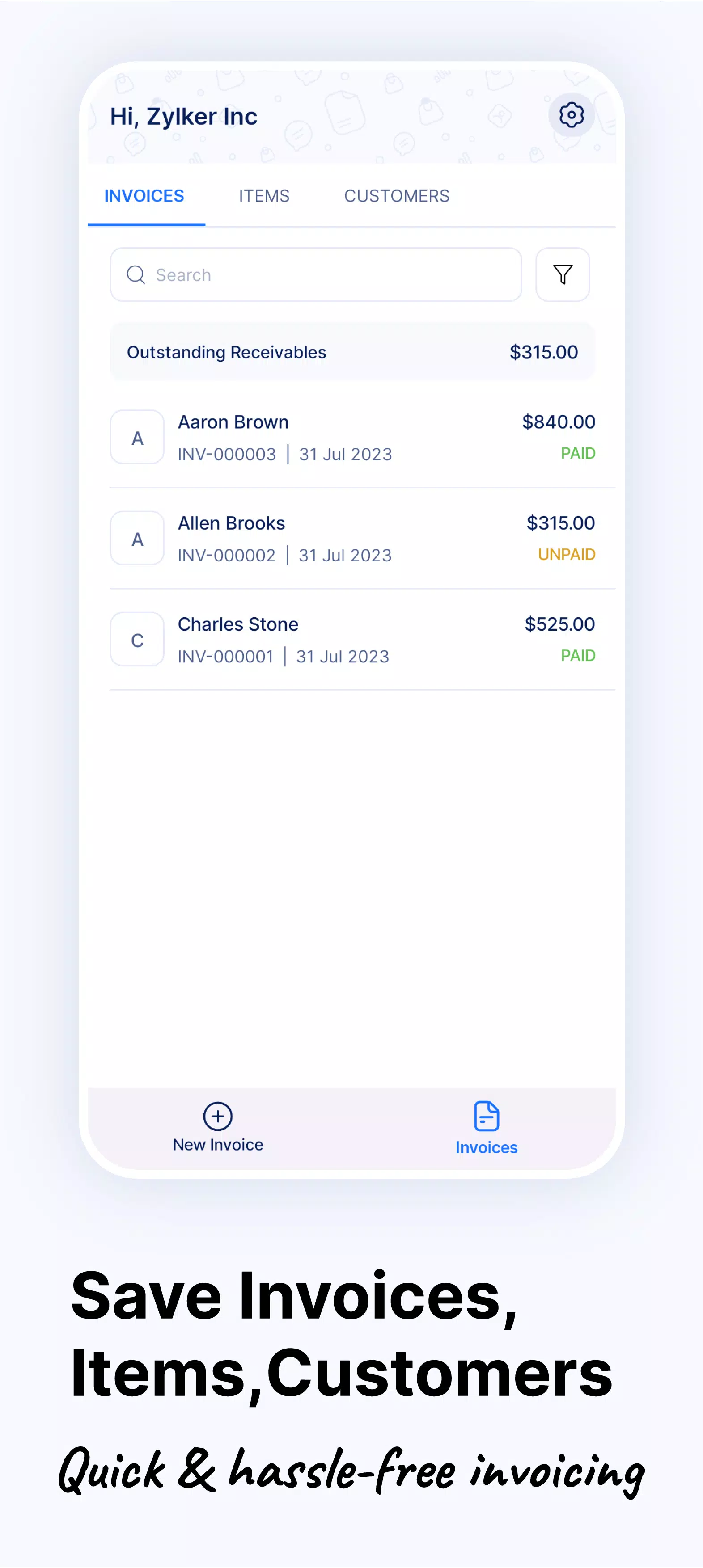Image resolution: width=703 pixels, height=1568 pixels.
Task: Click inside the Search field
Action: pos(316,274)
